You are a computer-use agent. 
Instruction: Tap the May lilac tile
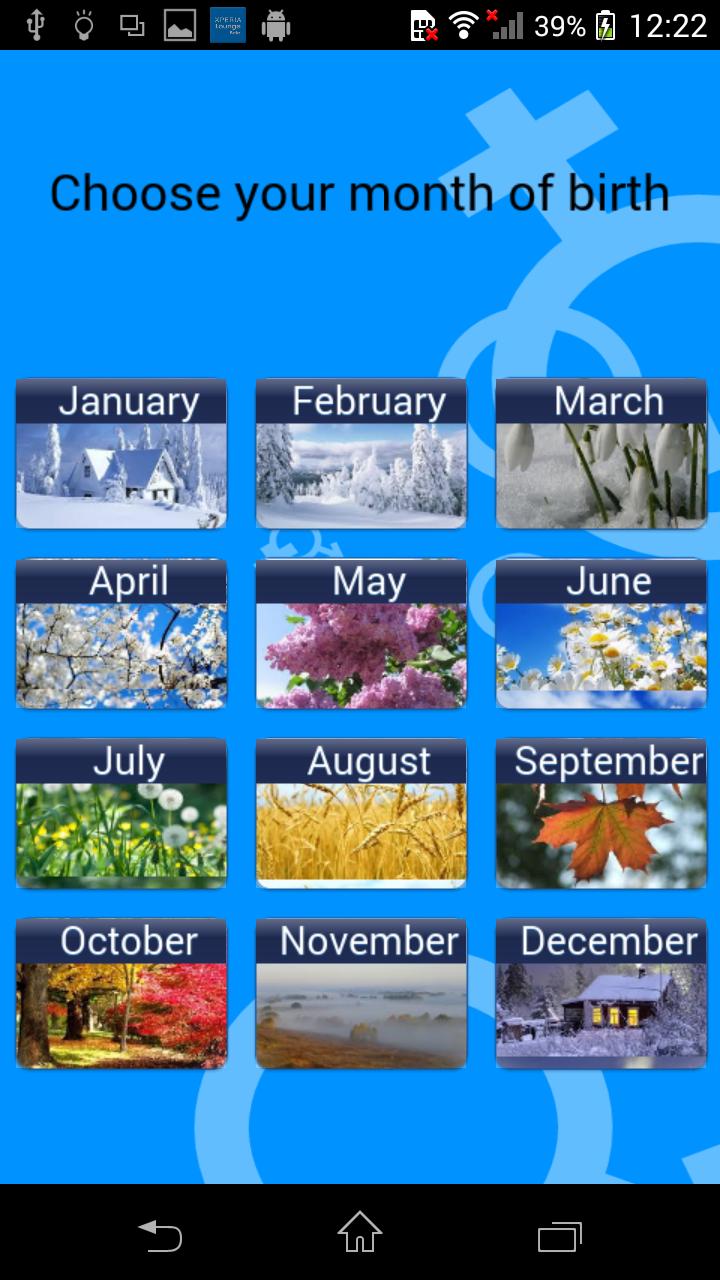point(361,633)
